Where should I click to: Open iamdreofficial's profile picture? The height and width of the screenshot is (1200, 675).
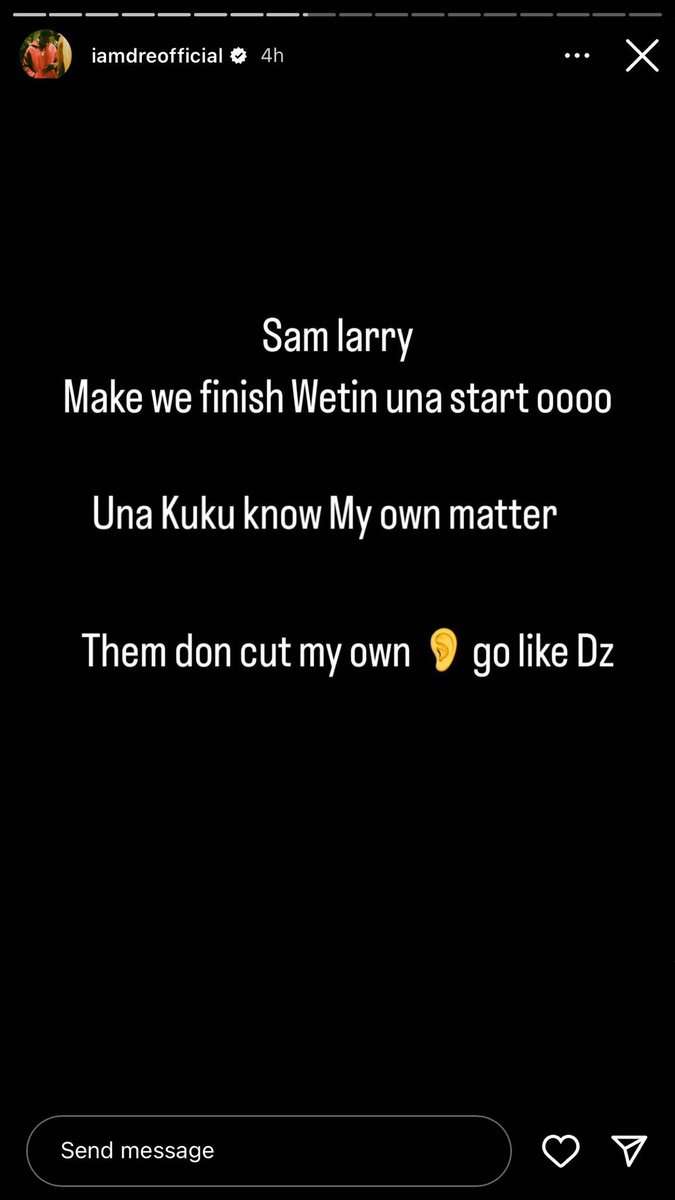tap(46, 55)
